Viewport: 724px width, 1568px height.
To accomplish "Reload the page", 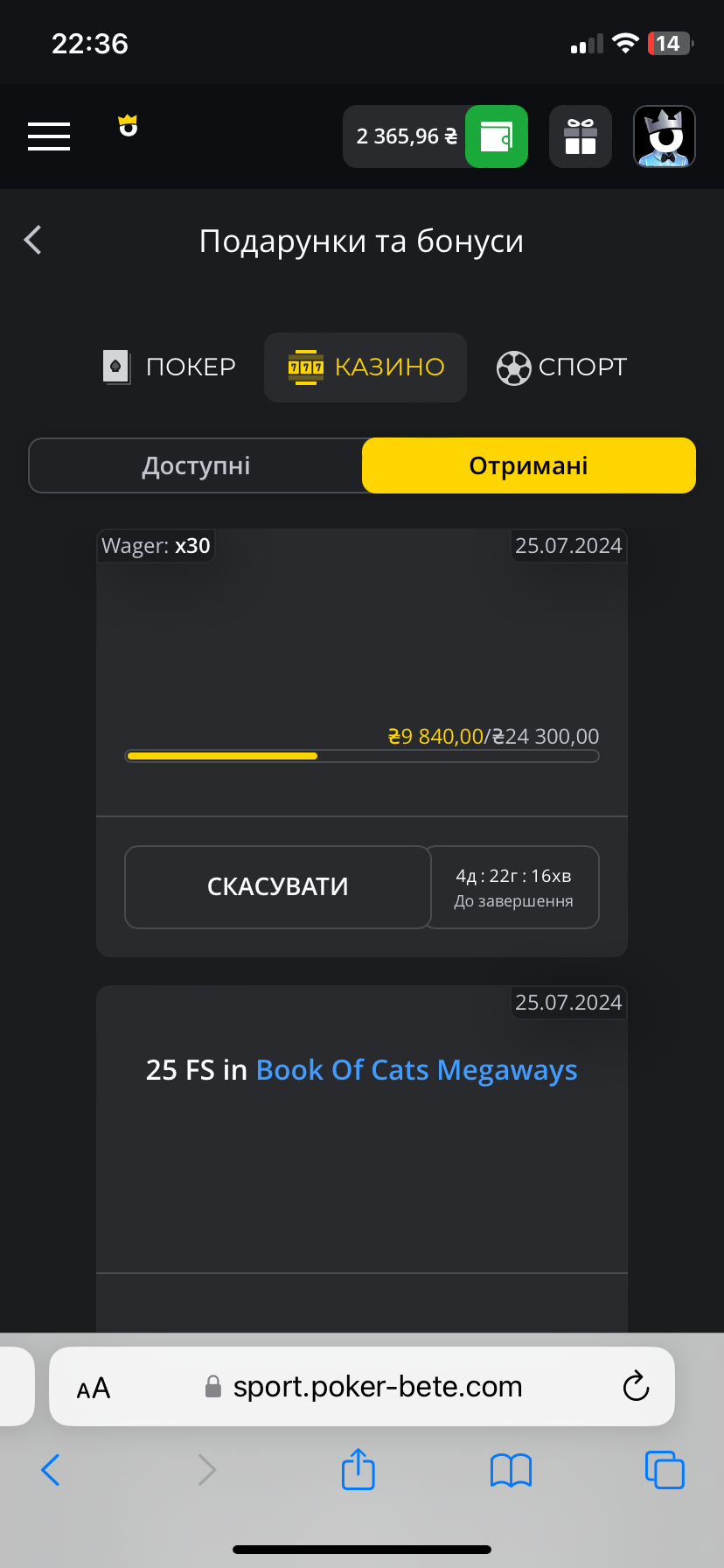I will tap(636, 1386).
